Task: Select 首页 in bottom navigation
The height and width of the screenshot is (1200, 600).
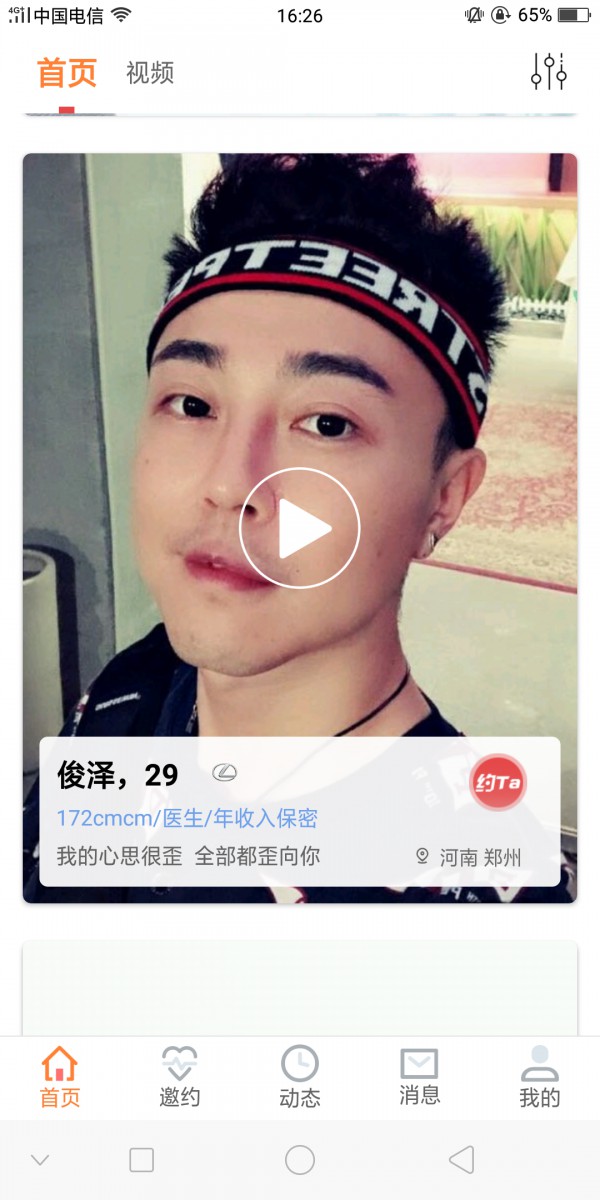Action: tap(60, 1076)
